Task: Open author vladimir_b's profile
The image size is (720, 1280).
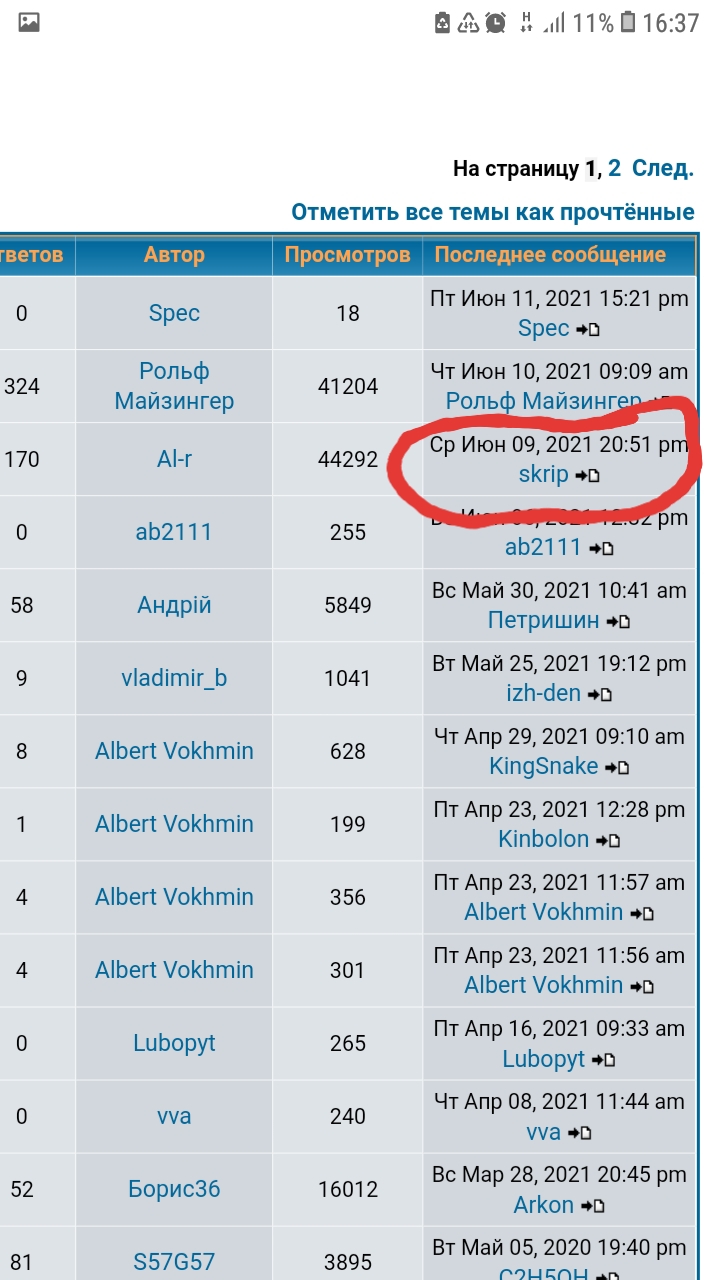Action: [174, 678]
